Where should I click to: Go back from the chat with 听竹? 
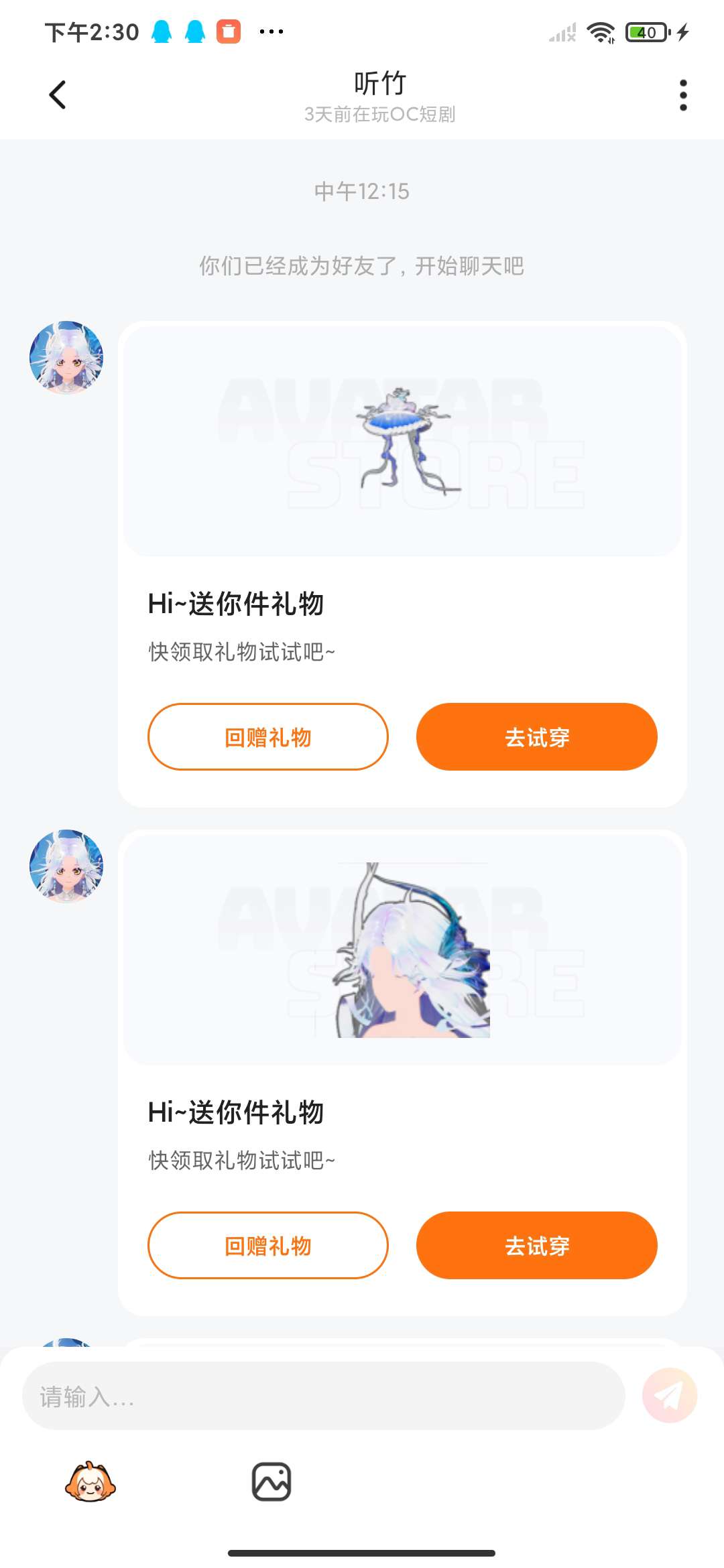pos(58,94)
